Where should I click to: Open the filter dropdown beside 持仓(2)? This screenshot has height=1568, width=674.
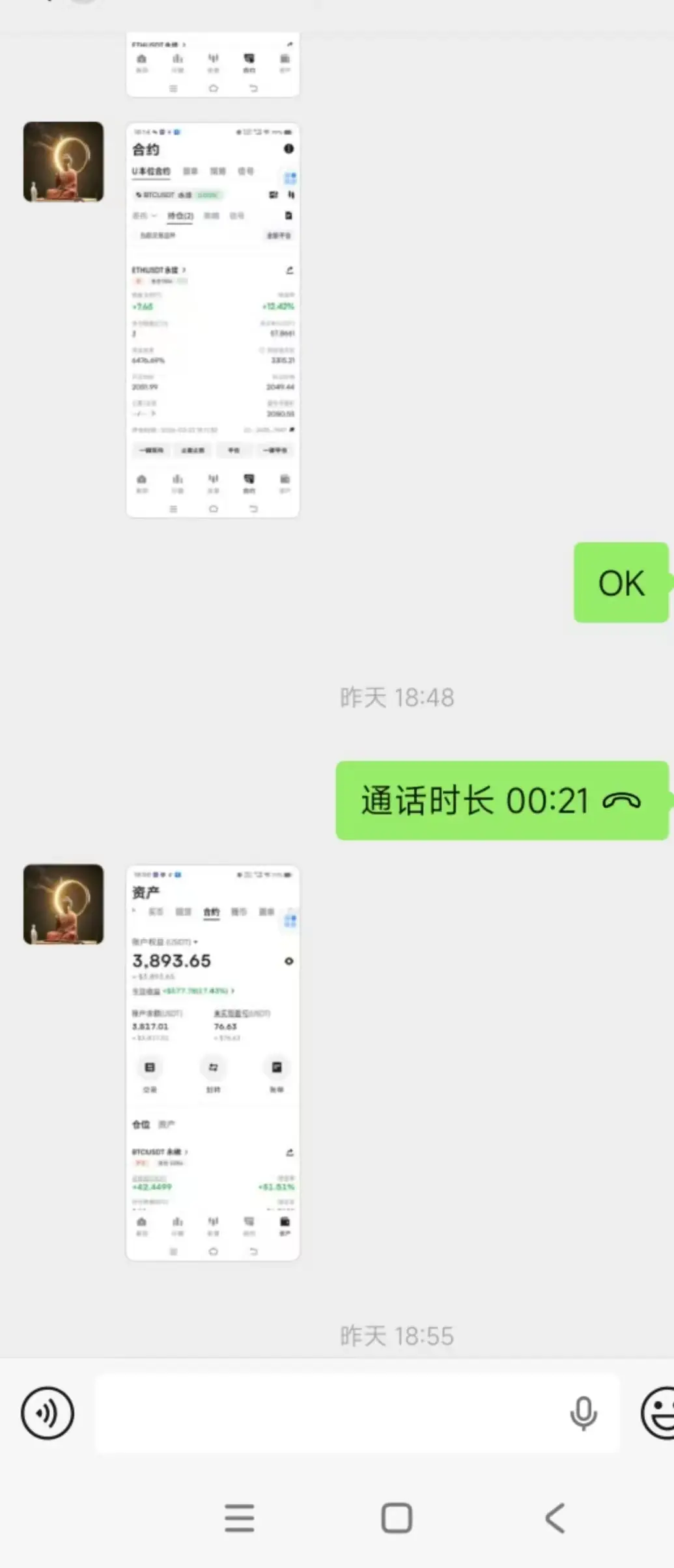[145, 215]
